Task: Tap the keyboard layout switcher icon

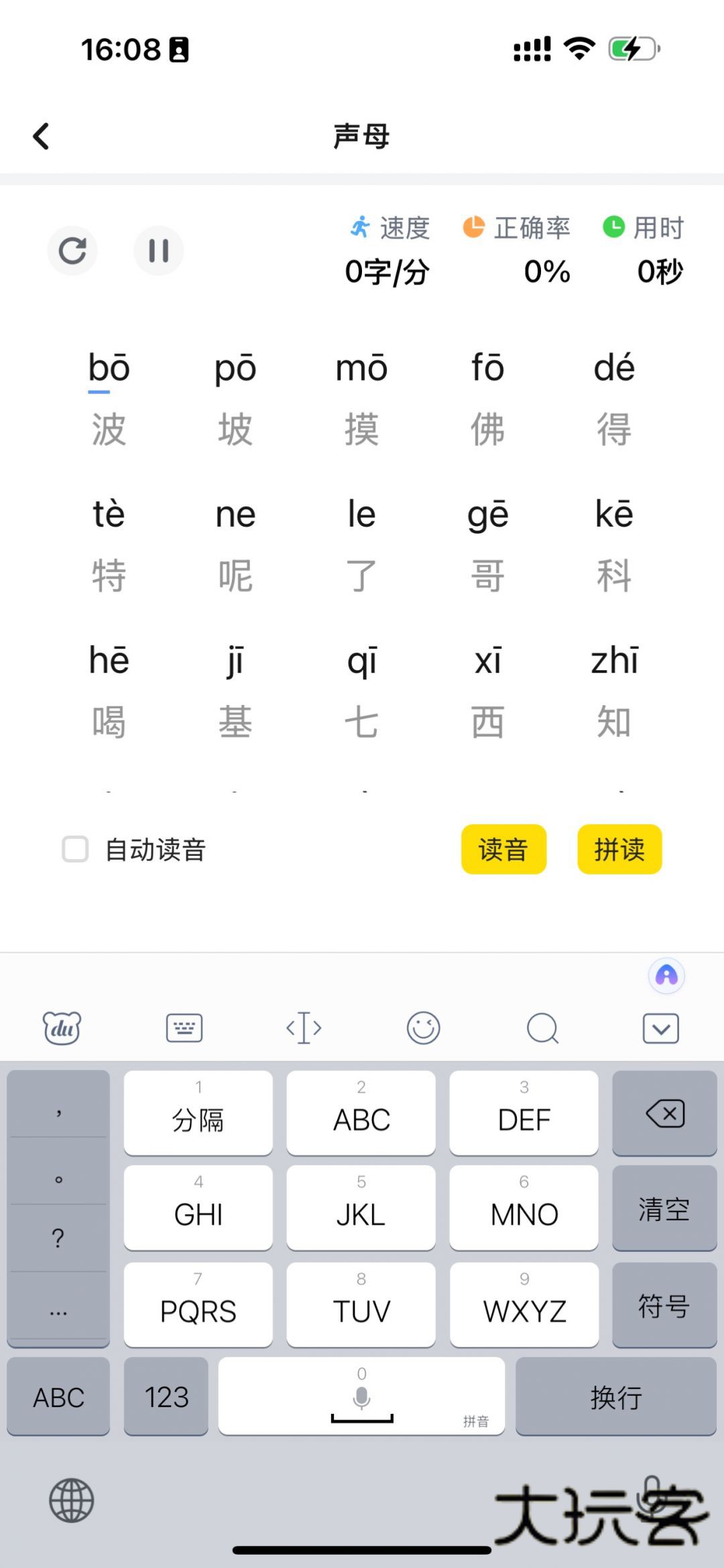Action: 183,1027
